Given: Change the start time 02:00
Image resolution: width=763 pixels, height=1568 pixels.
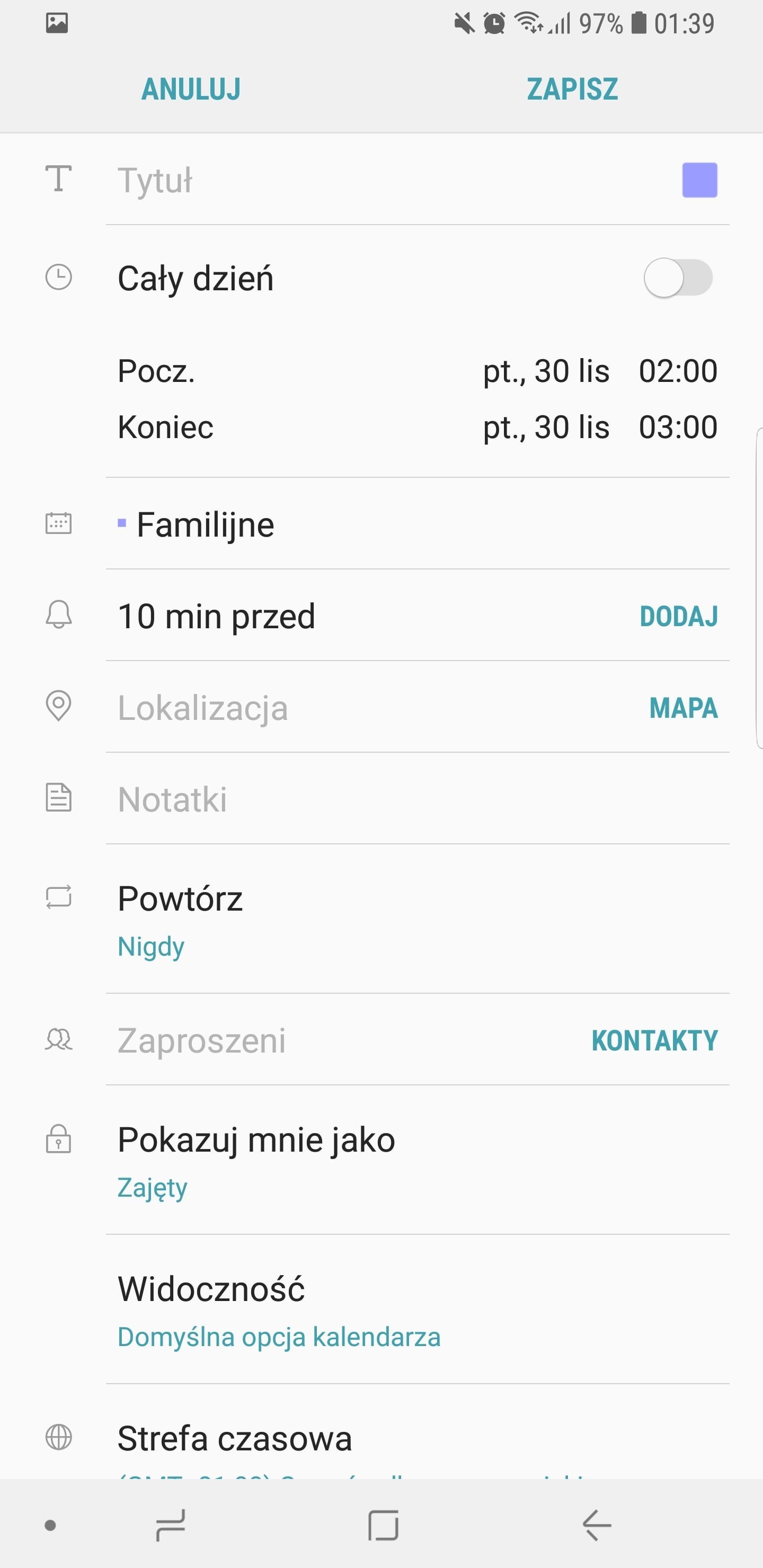Looking at the screenshot, I should point(678,371).
